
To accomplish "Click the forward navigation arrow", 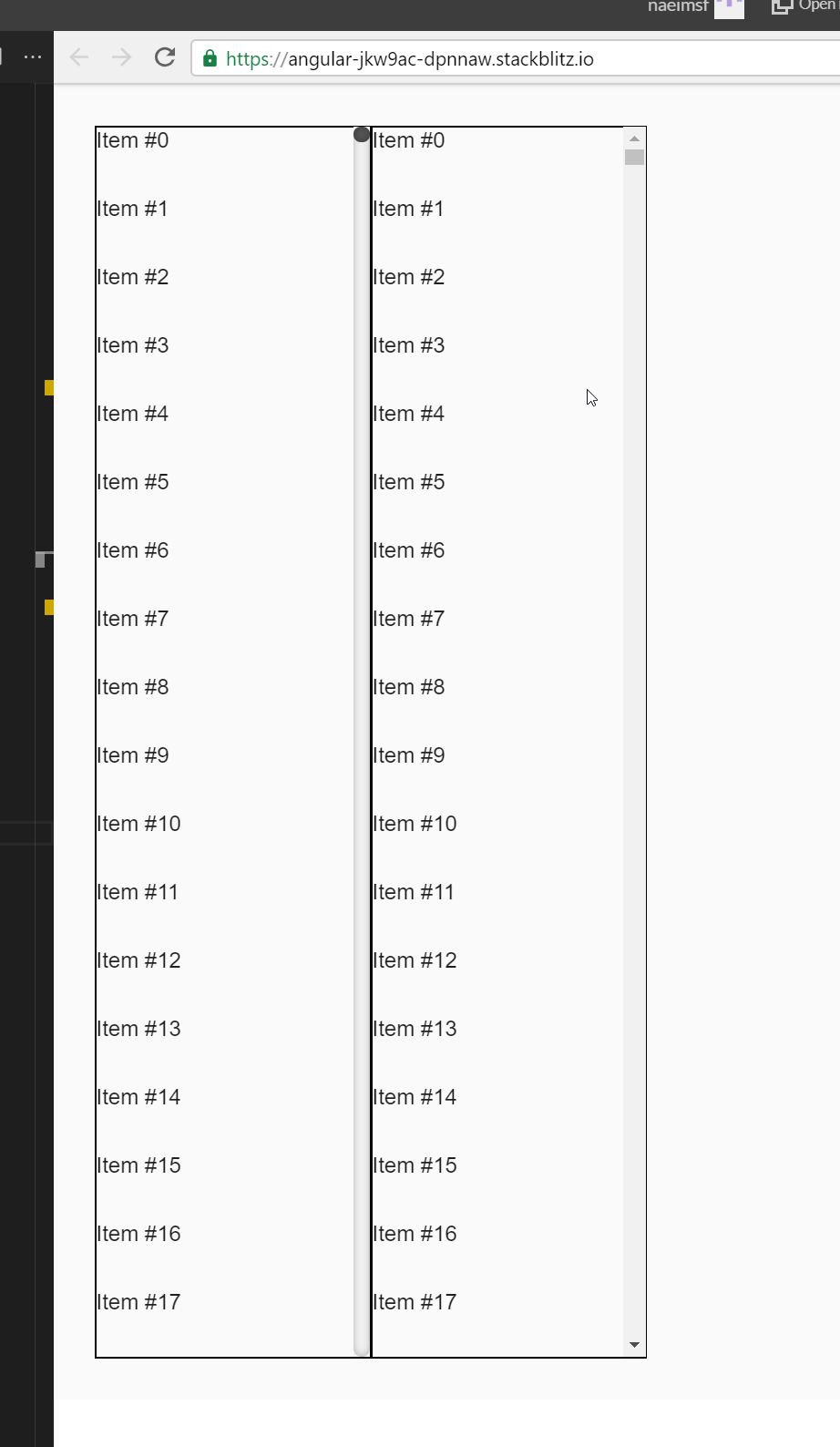I will coord(122,56).
